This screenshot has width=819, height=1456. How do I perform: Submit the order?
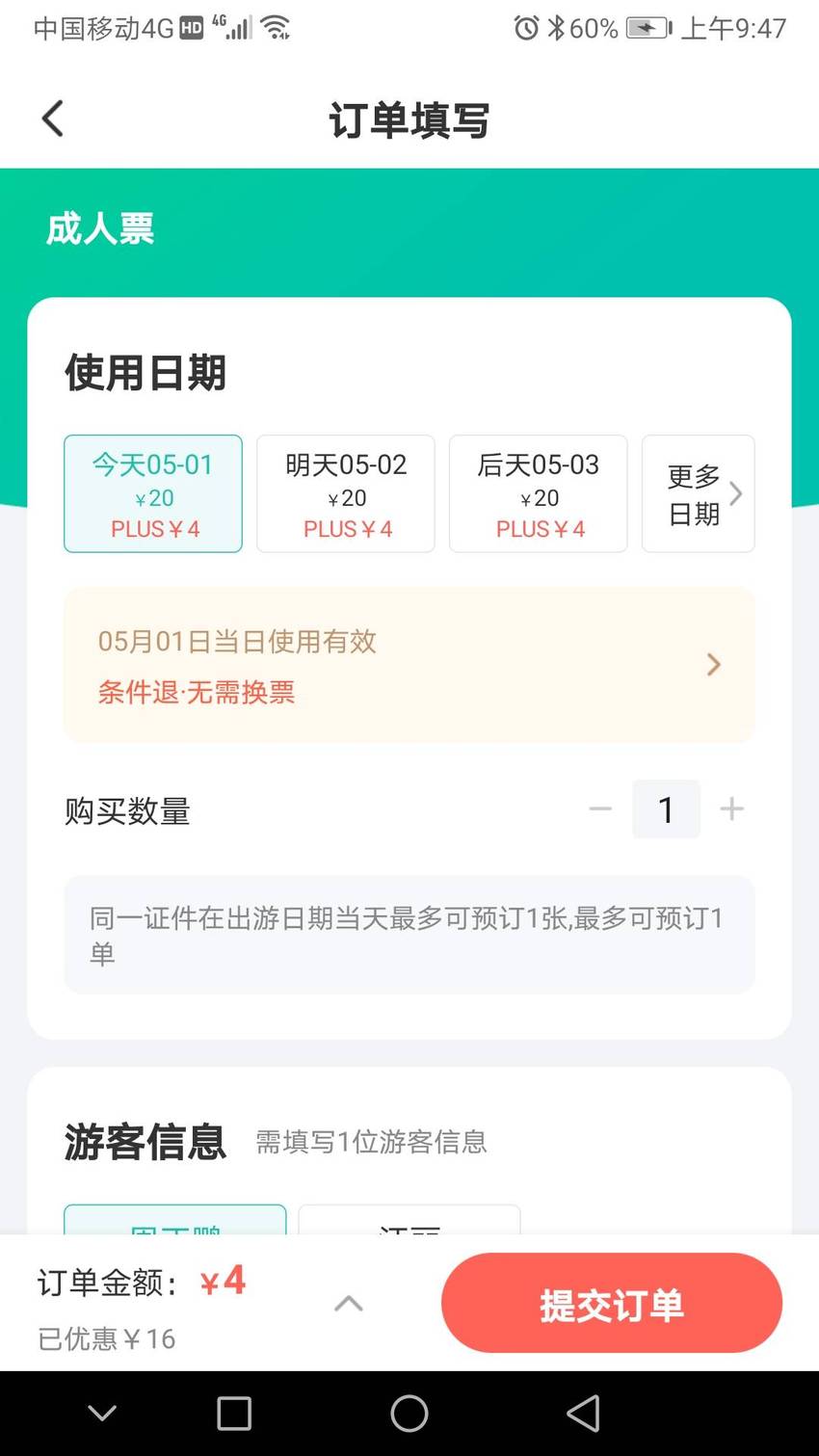[612, 1304]
